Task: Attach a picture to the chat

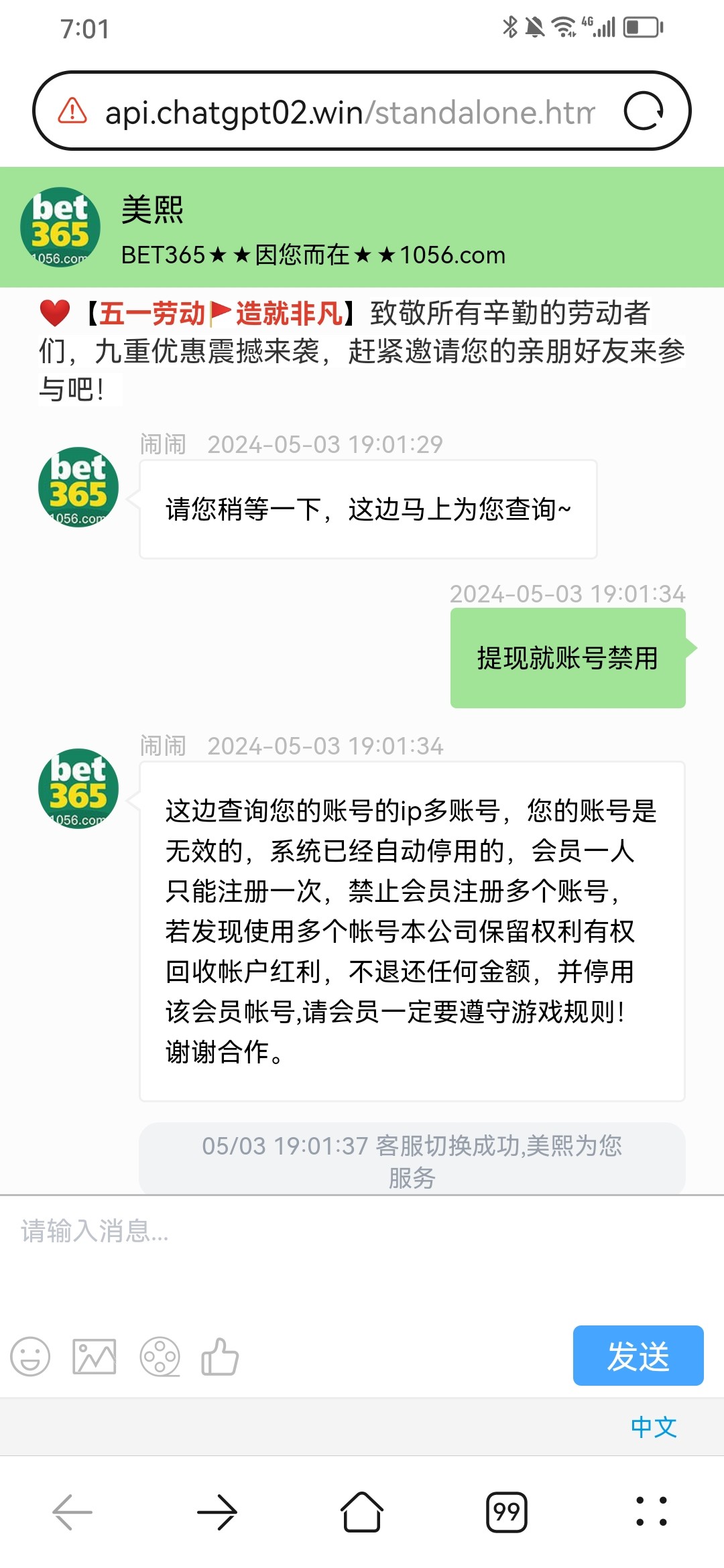Action: coord(94,1357)
